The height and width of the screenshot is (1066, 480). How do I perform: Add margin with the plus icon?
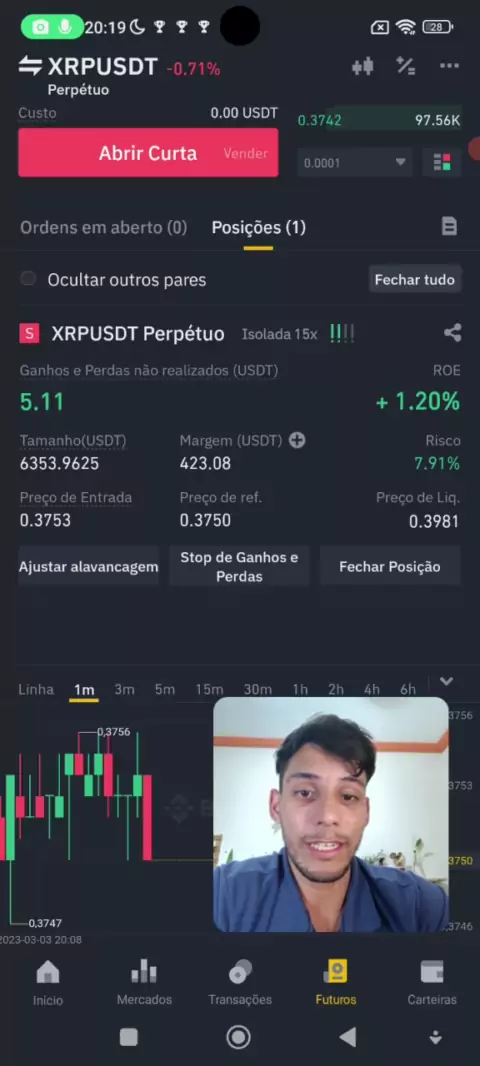297,441
